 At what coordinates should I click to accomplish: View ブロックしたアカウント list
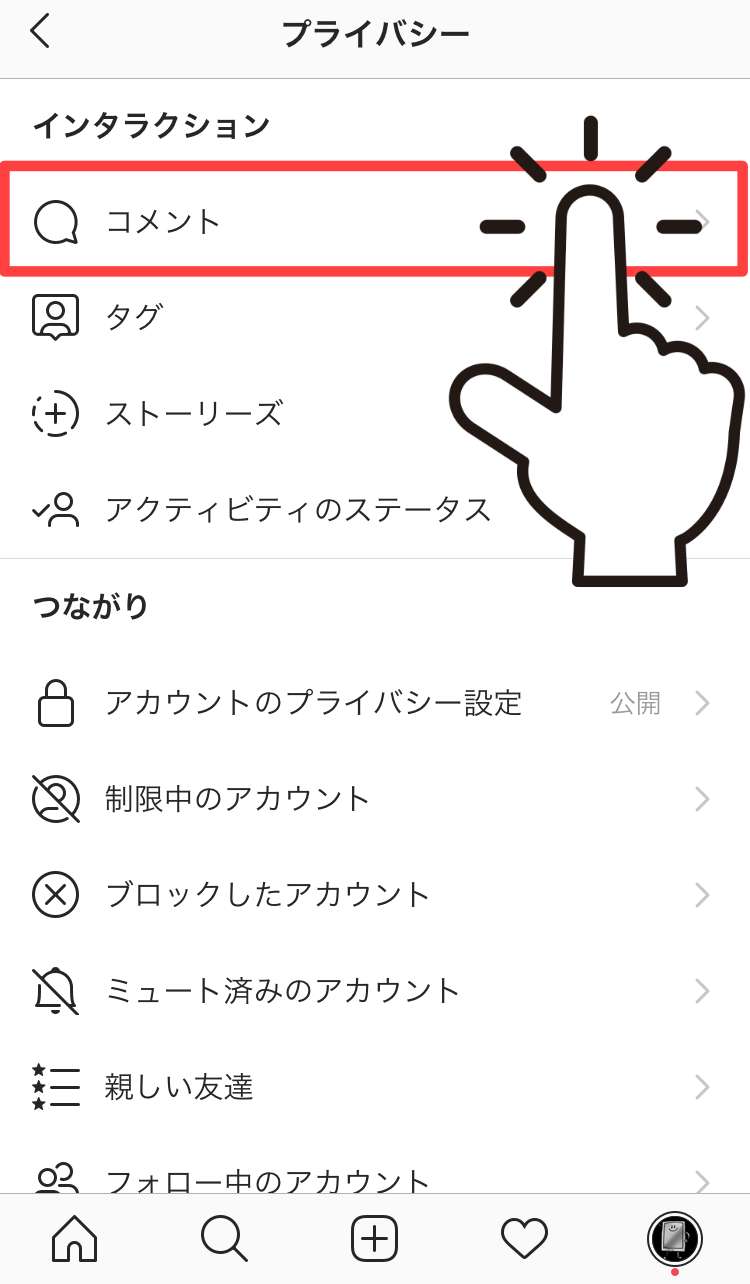(x=267, y=894)
